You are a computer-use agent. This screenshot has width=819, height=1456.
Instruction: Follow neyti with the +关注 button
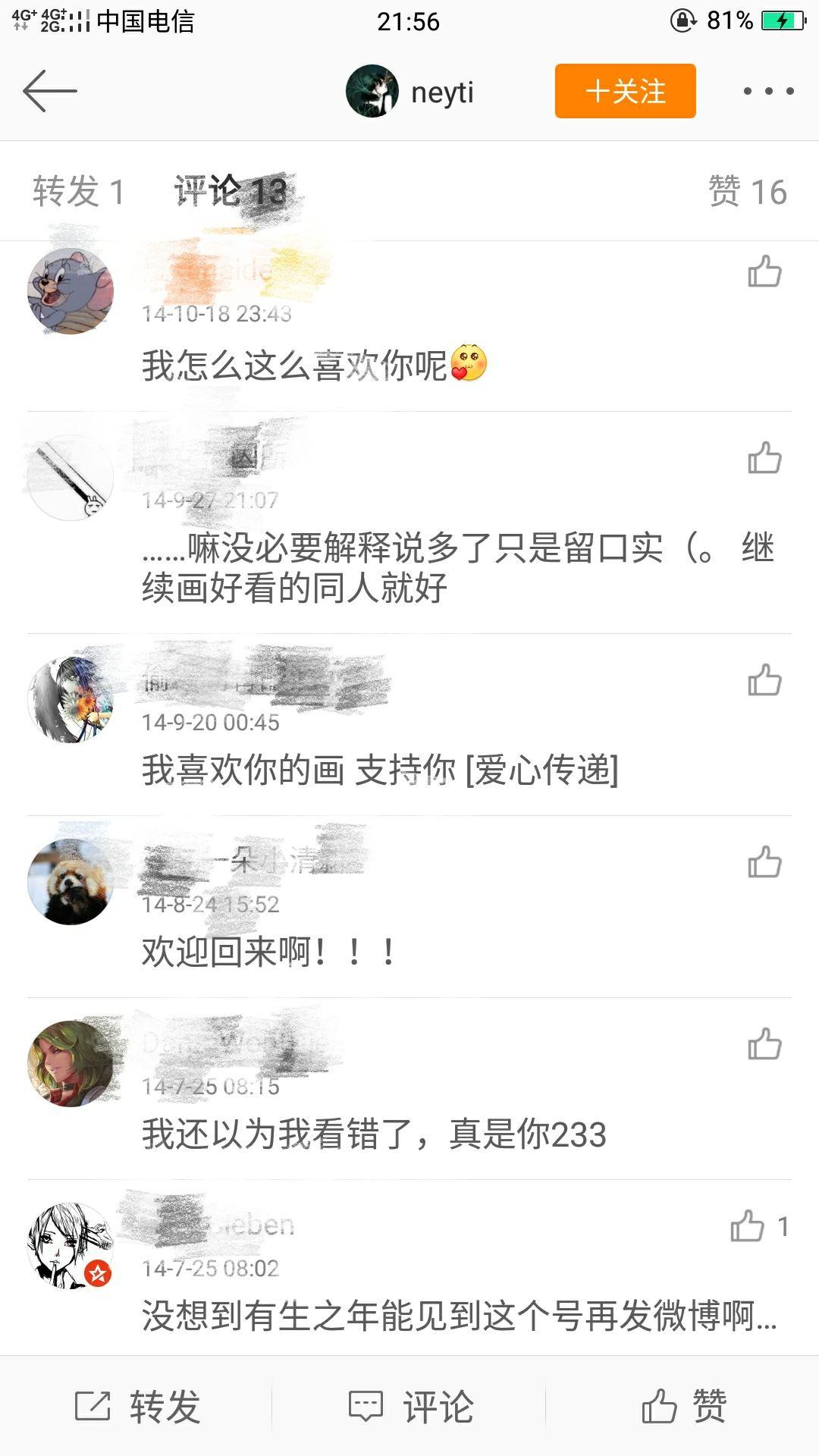(625, 91)
